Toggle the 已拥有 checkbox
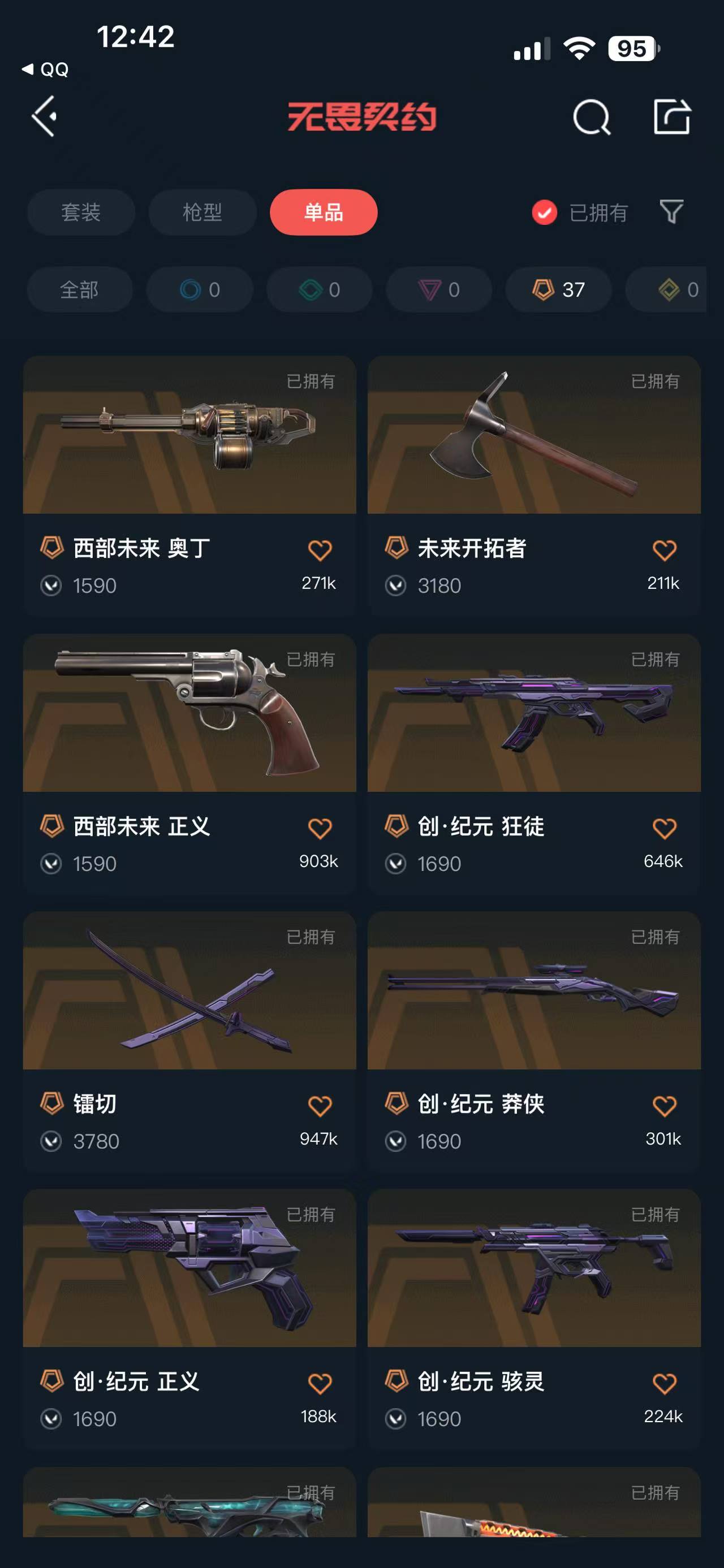 tap(544, 213)
